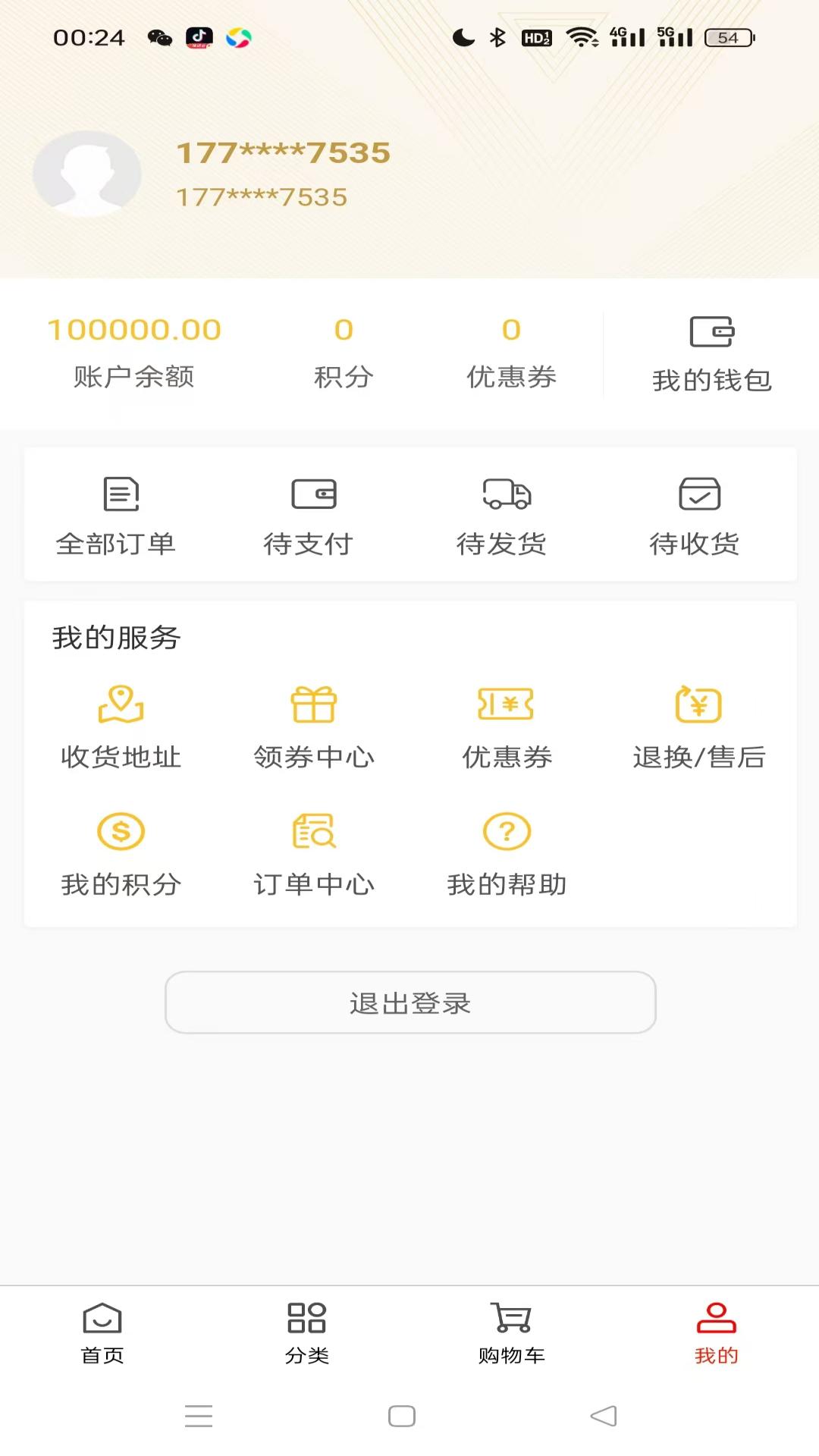The image size is (819, 1456).
Task: View 我的积分 points
Action: click(121, 855)
